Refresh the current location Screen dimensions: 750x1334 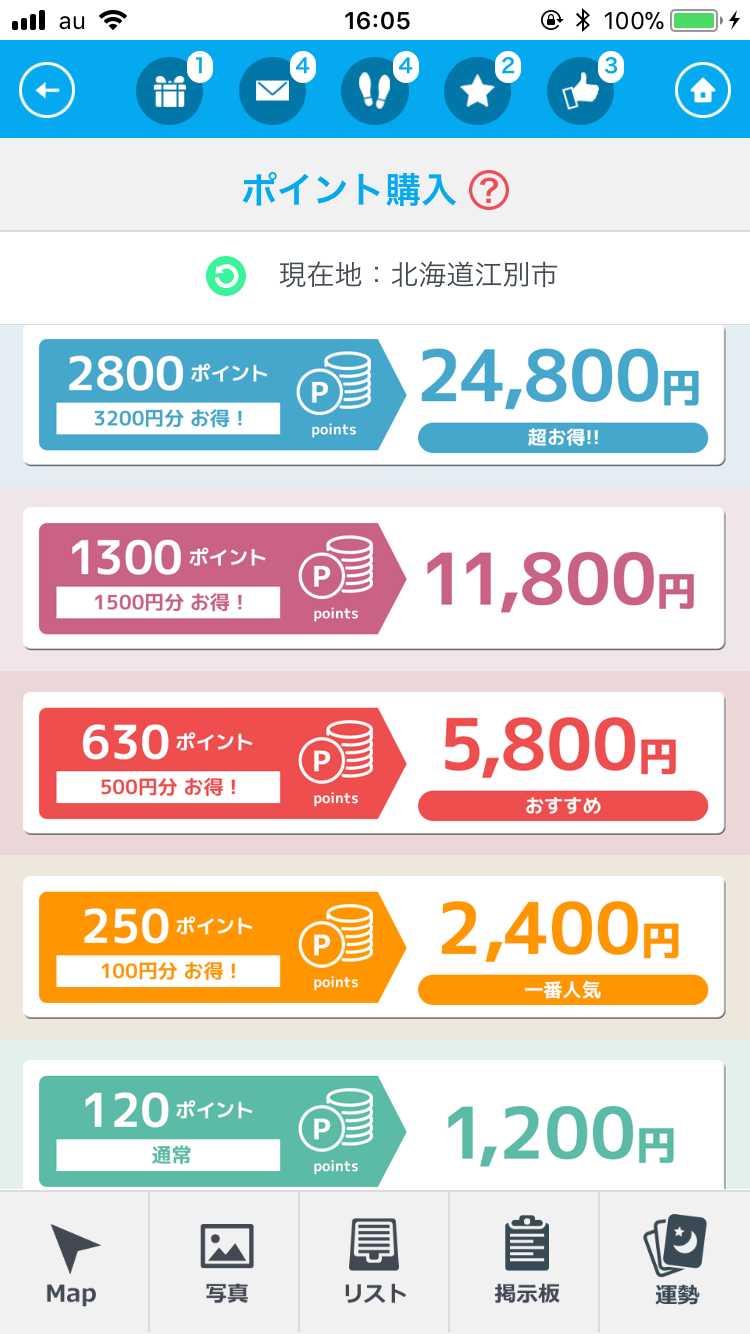pos(226,276)
